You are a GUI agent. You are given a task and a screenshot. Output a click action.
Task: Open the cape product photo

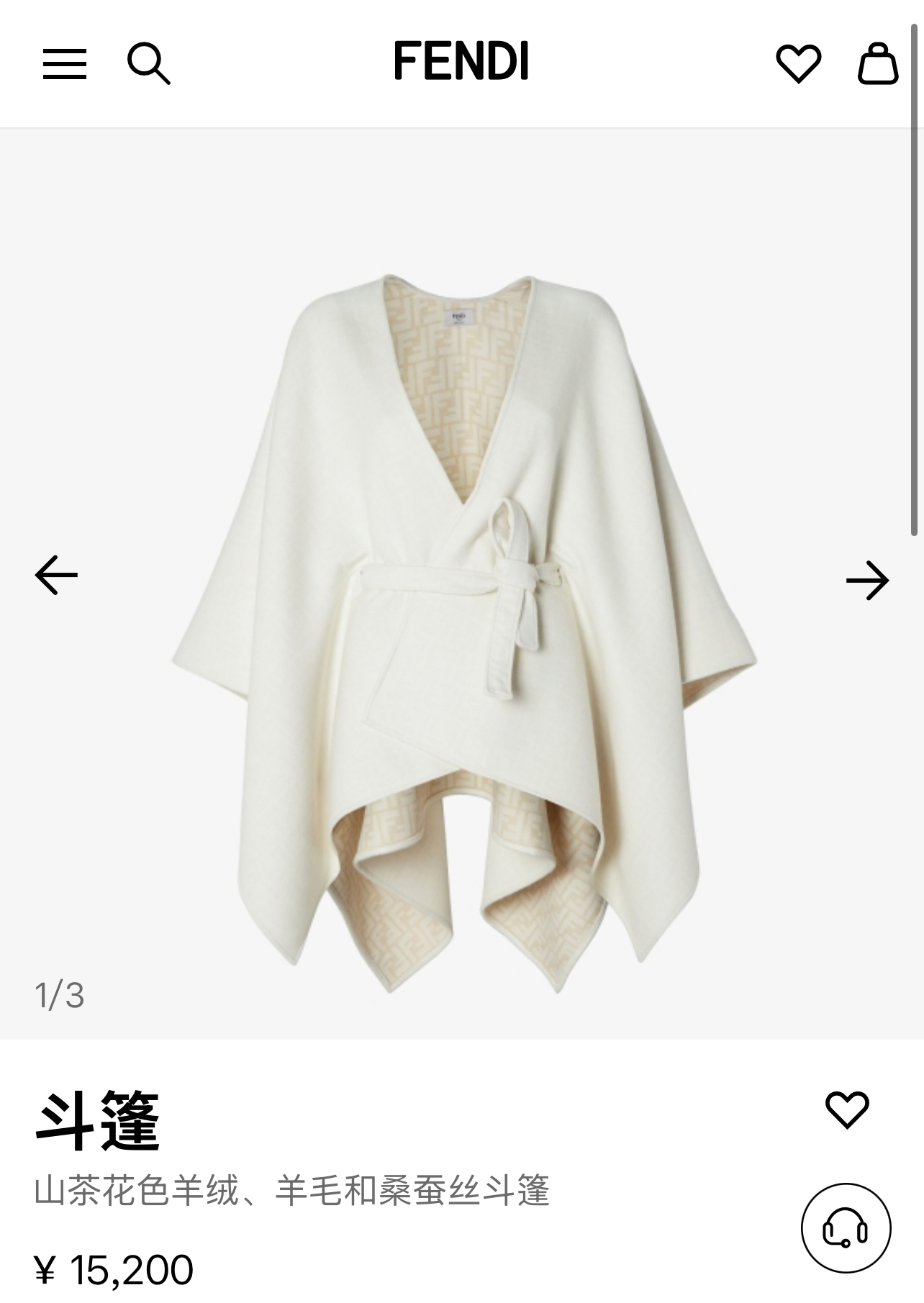click(464, 633)
